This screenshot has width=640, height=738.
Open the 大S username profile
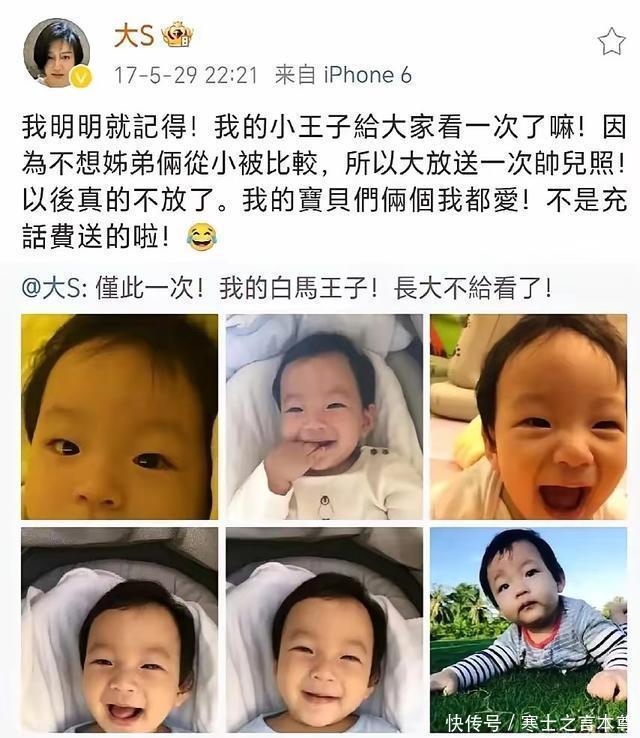pos(131,35)
